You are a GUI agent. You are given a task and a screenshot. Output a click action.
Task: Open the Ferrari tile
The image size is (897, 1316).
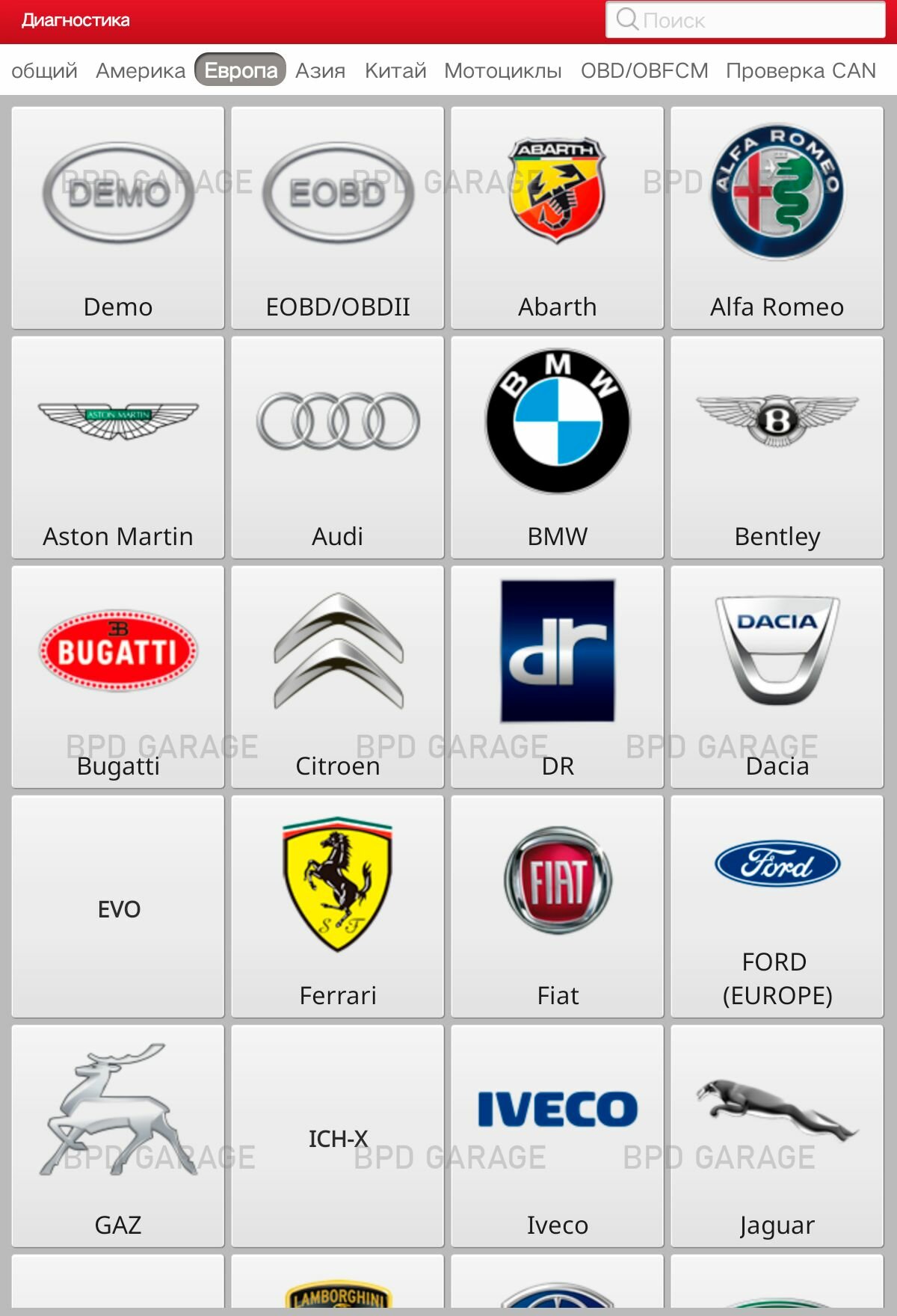338,906
